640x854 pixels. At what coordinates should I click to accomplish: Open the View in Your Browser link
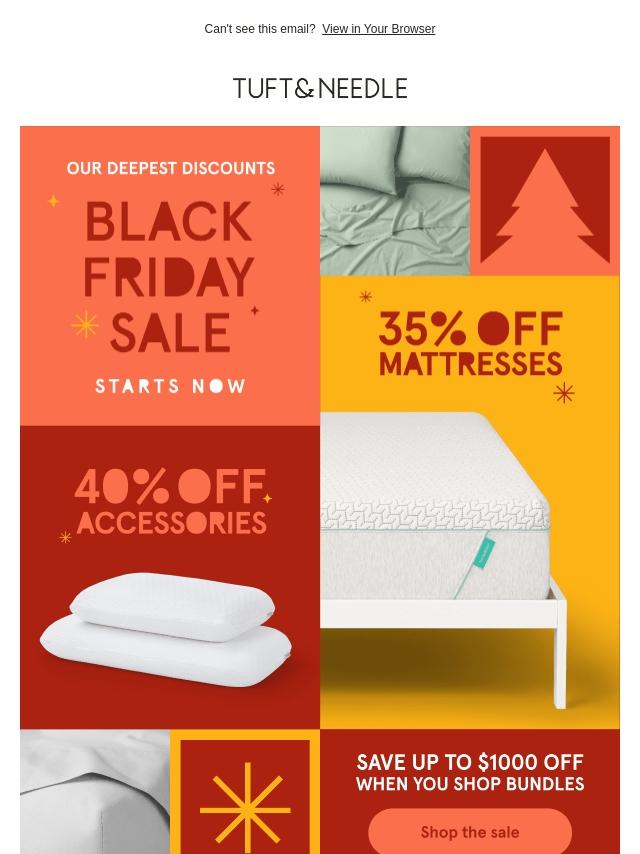(x=378, y=29)
